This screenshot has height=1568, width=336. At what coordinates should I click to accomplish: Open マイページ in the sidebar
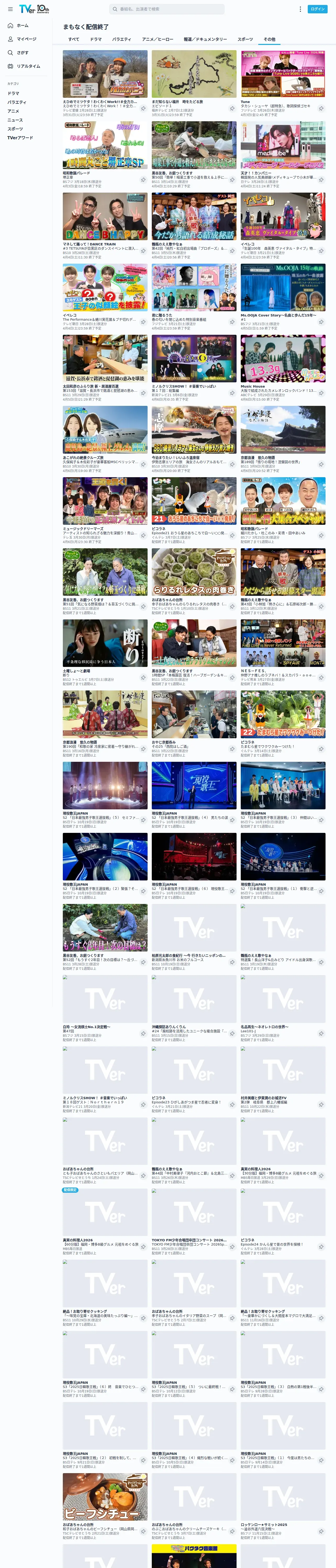(26, 39)
